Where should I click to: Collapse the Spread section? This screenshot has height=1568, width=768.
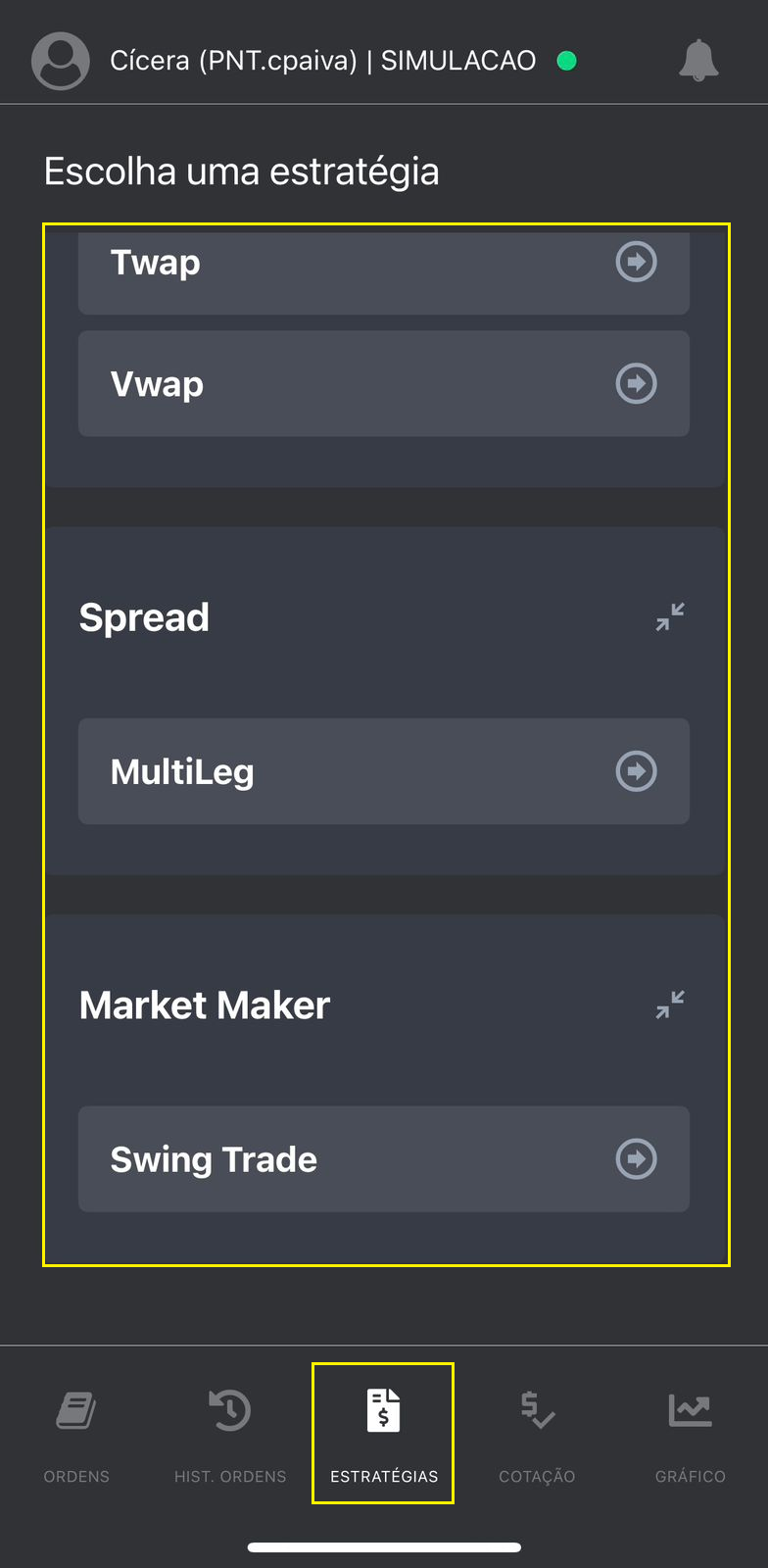click(x=670, y=617)
